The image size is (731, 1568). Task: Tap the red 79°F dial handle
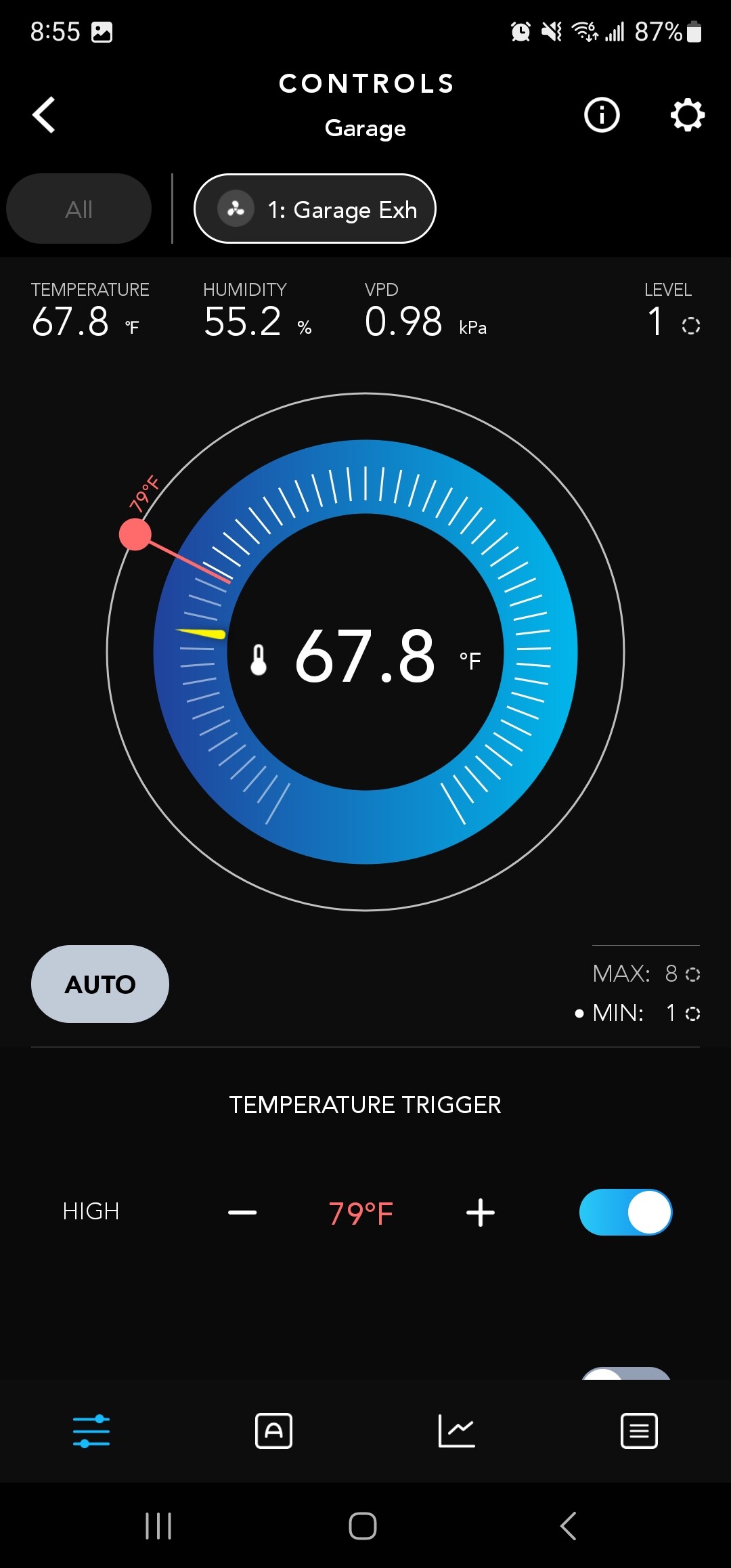coord(135,534)
